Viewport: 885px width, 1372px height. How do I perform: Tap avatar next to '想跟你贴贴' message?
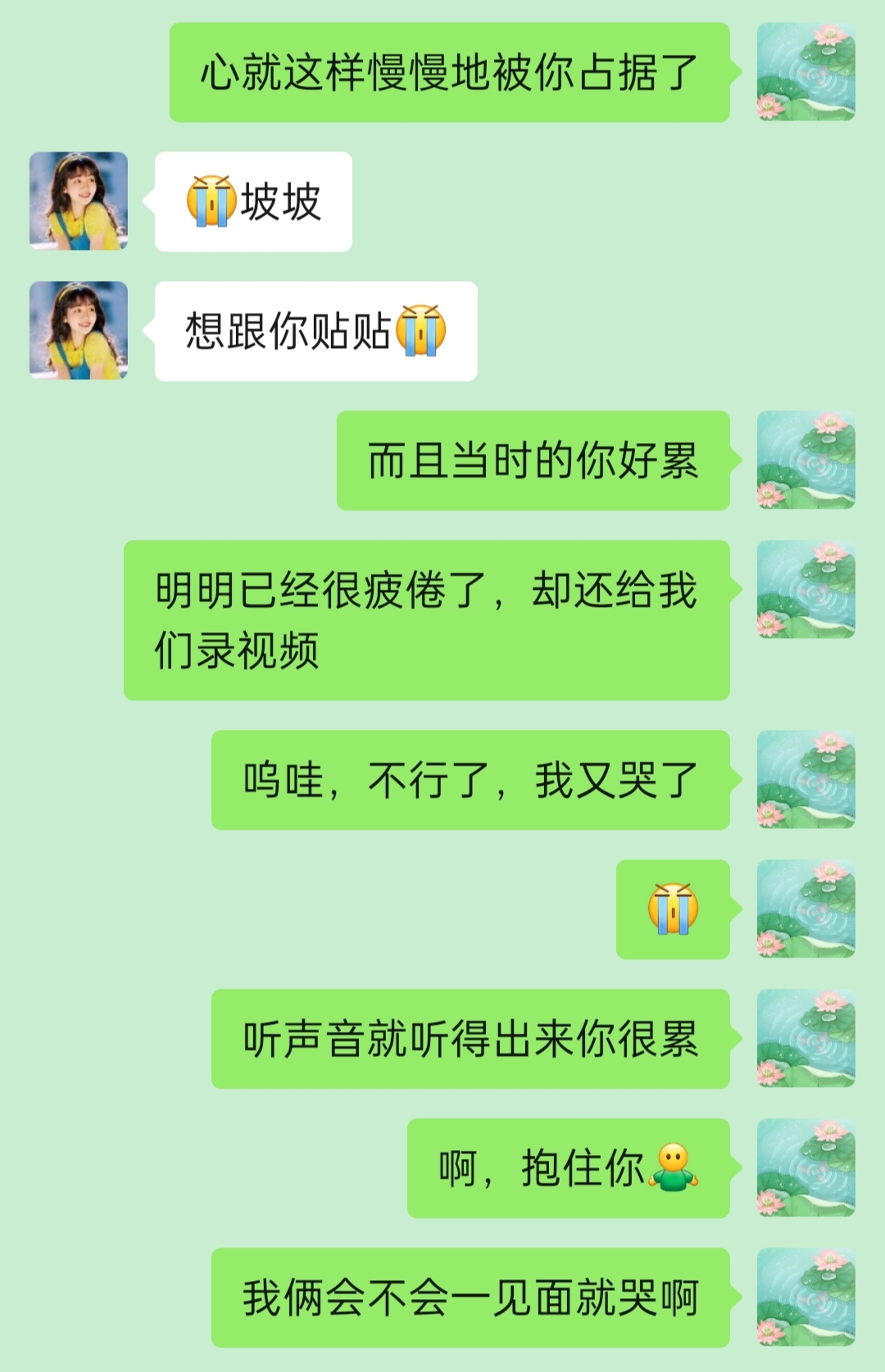pos(79,330)
